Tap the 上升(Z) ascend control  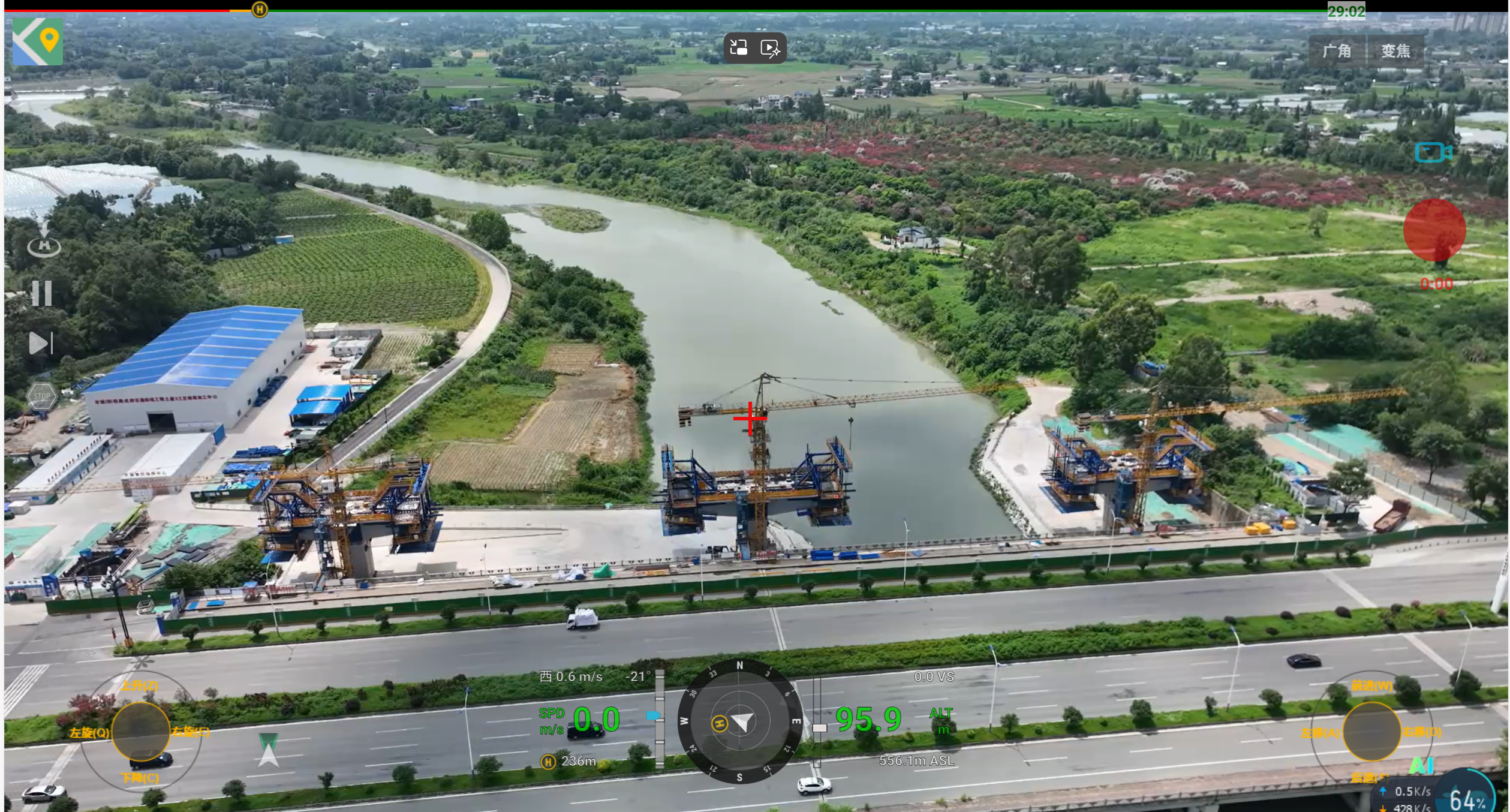click(140, 685)
